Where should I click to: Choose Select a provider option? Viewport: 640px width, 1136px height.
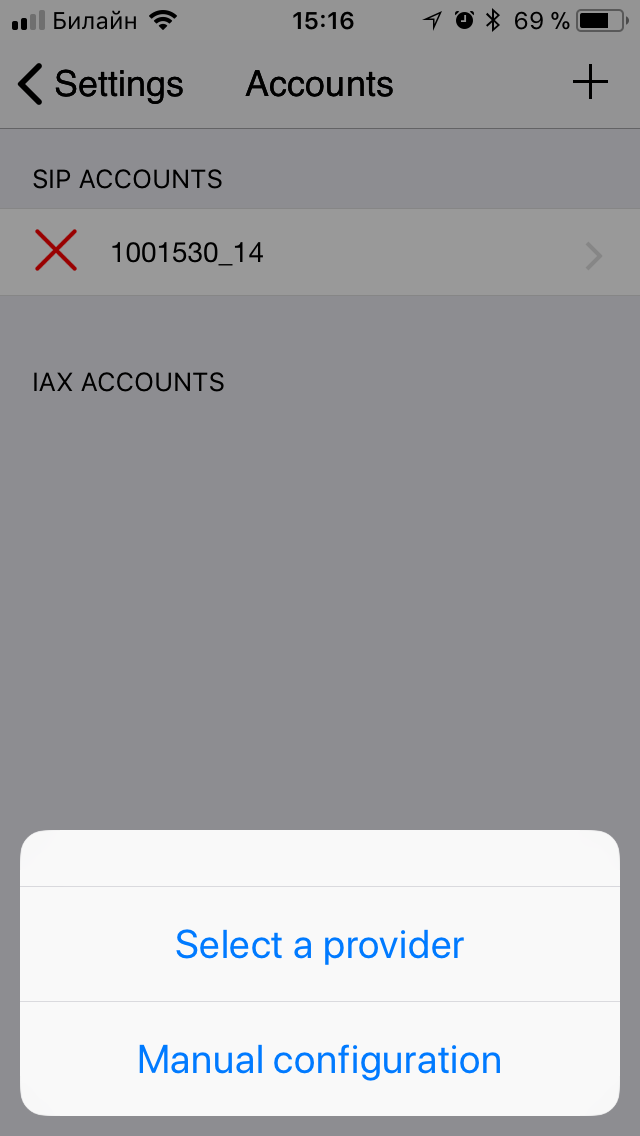click(x=320, y=944)
